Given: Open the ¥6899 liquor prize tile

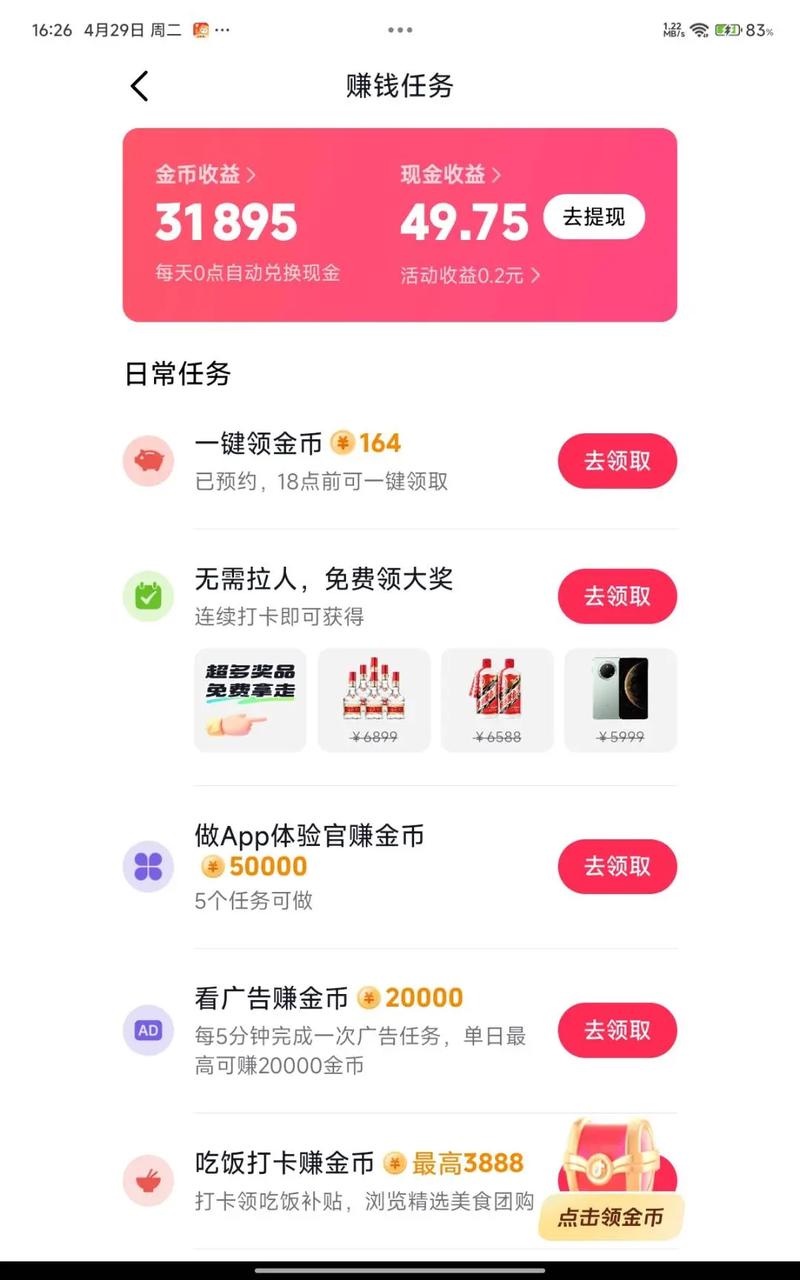Looking at the screenshot, I should tap(374, 700).
